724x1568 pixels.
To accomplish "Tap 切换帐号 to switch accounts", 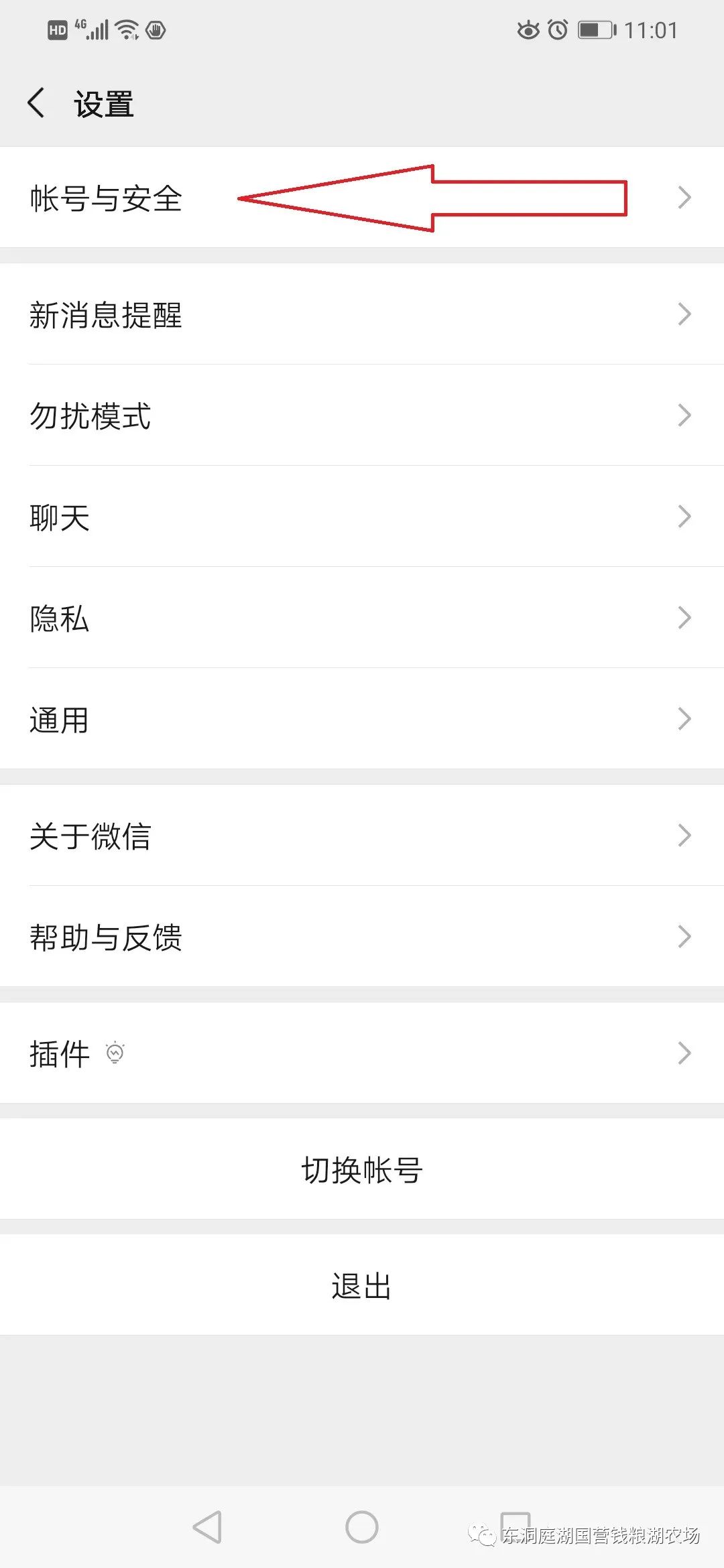I will click(x=362, y=1170).
